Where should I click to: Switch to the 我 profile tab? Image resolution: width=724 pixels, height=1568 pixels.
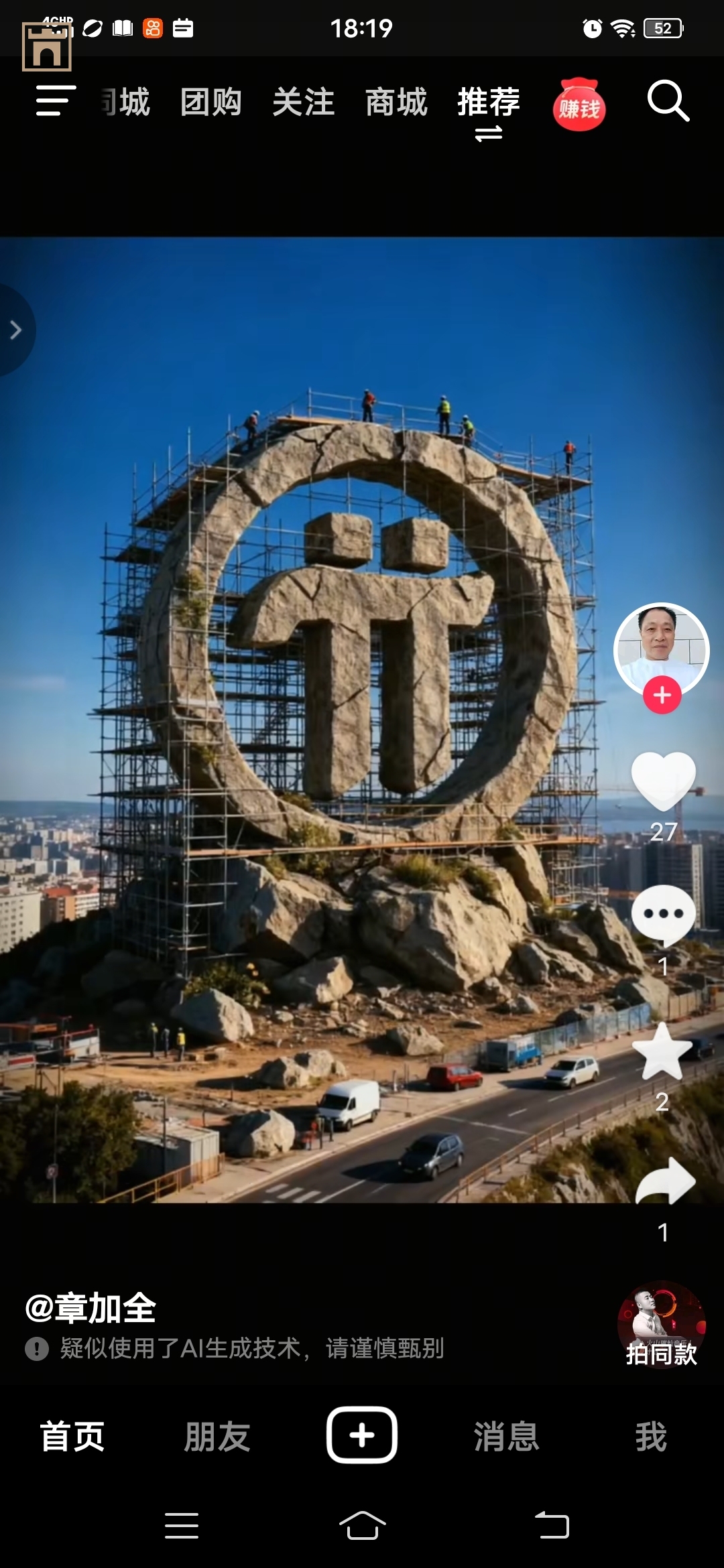pyautogui.click(x=651, y=1436)
